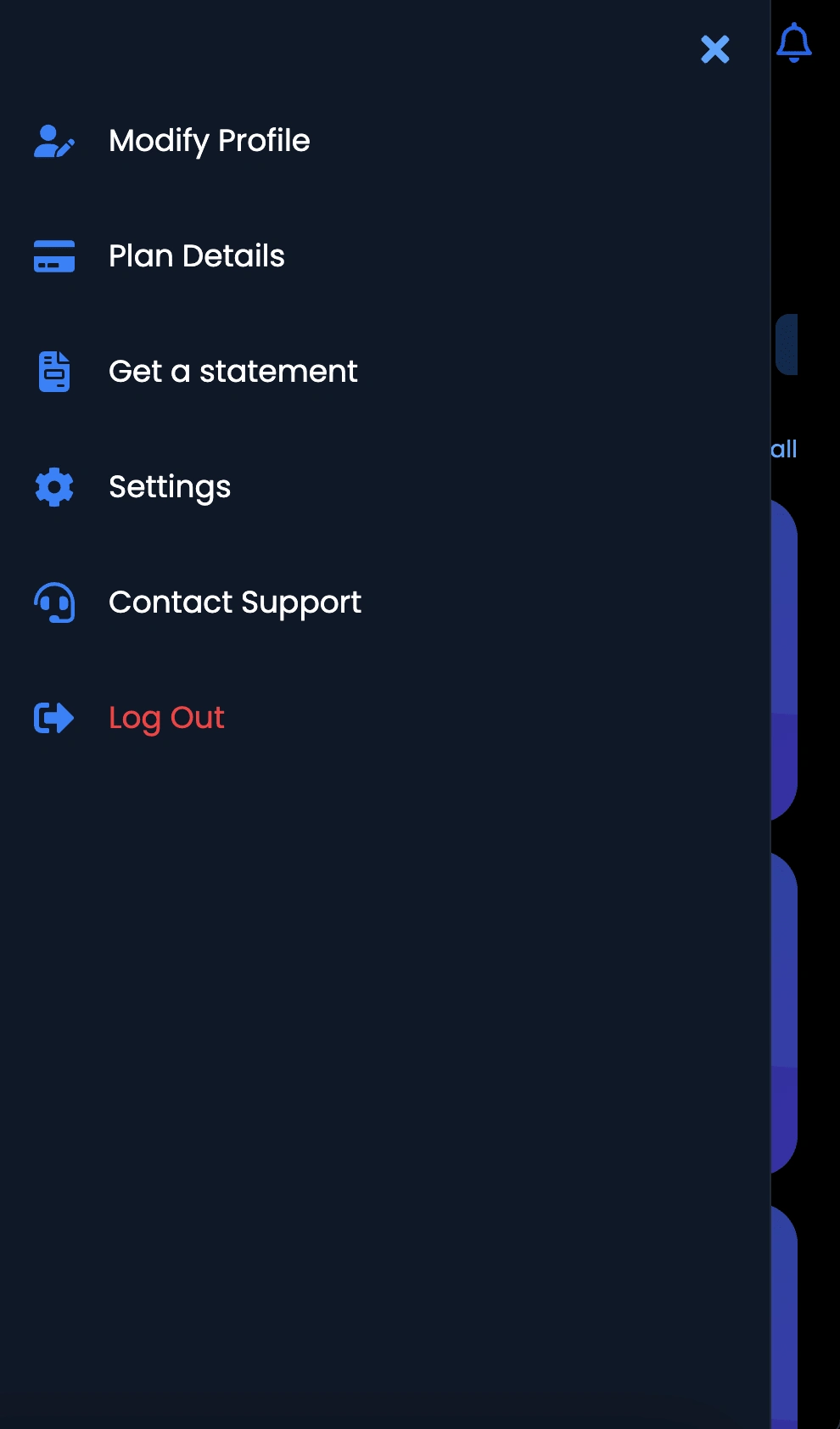Open Contact Support
The width and height of the screenshot is (840, 1429).
click(234, 602)
